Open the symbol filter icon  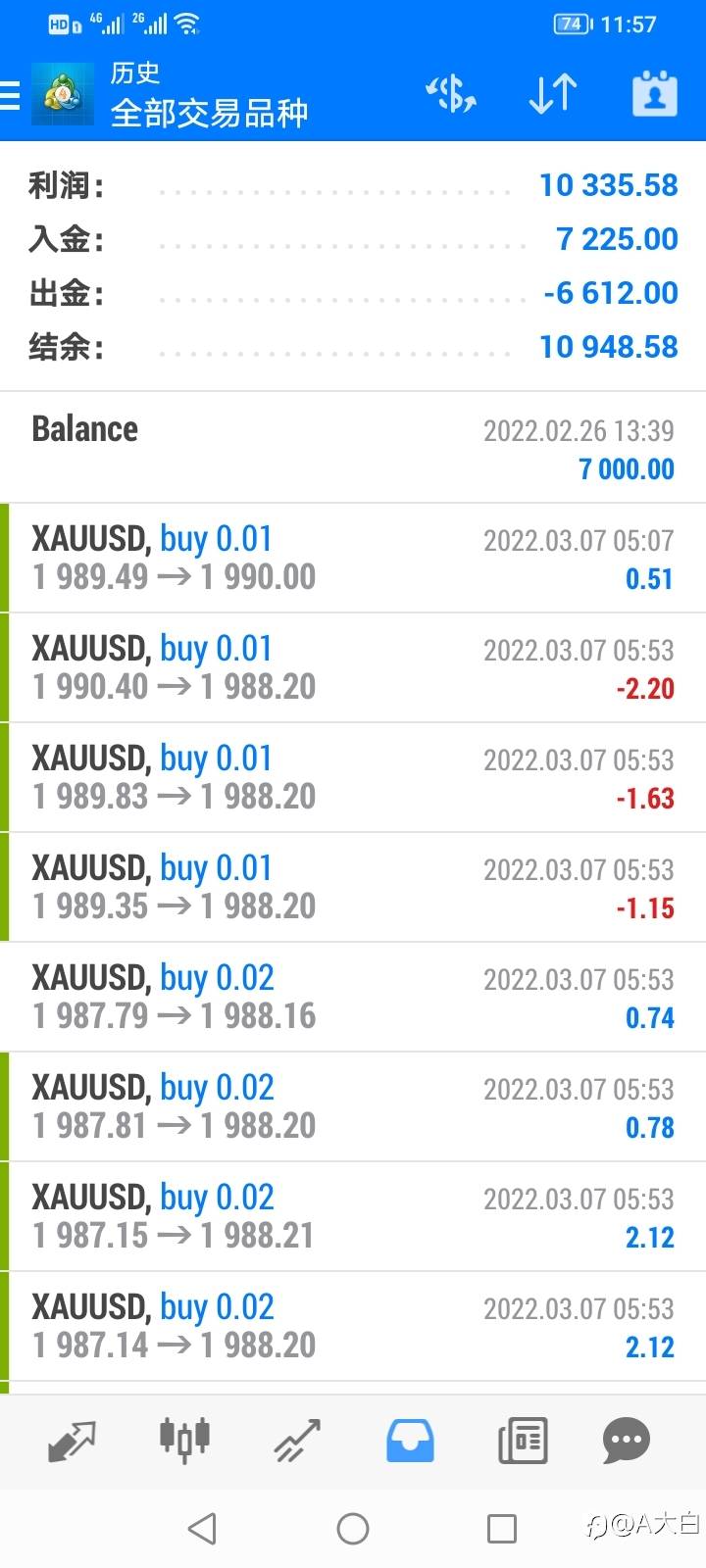pos(451,95)
